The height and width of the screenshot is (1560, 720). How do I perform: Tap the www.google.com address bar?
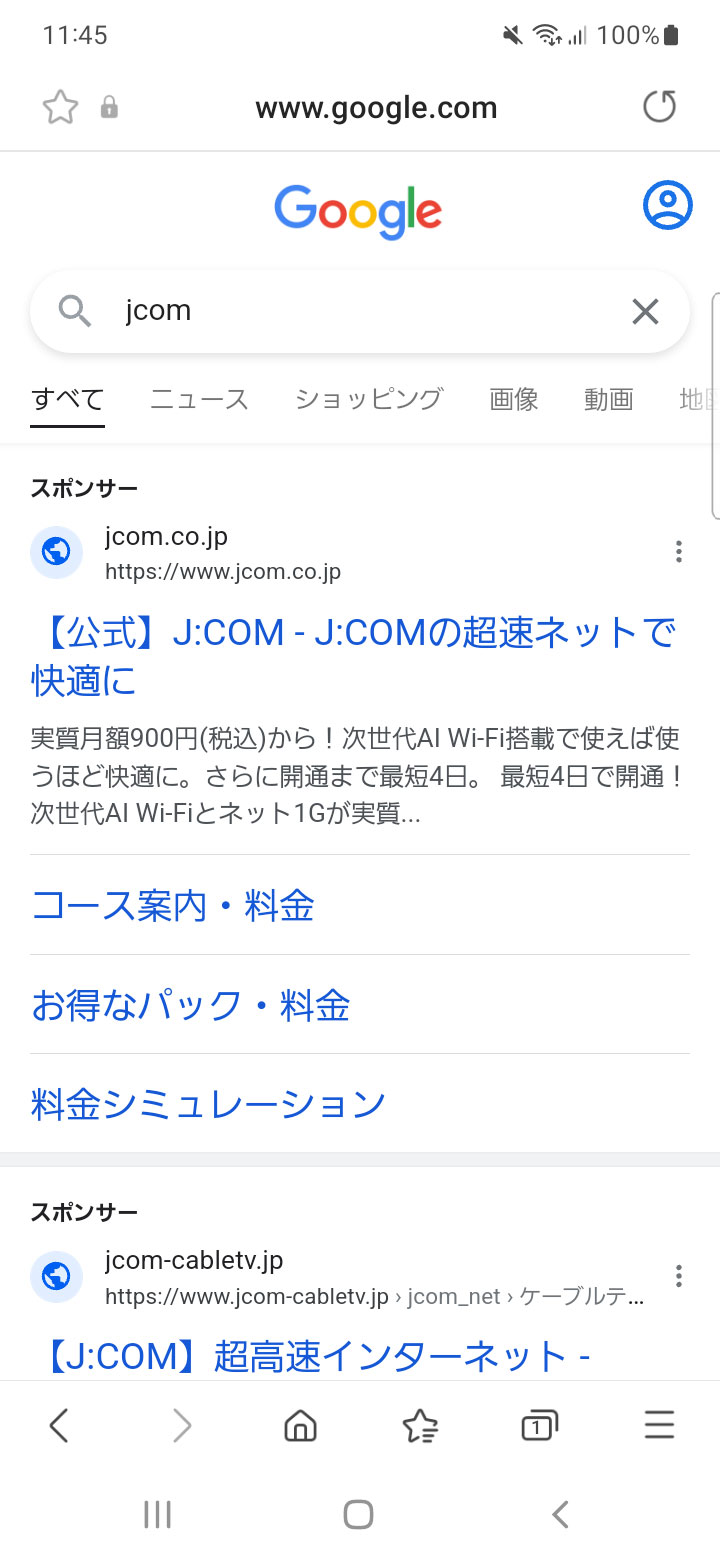pos(376,108)
